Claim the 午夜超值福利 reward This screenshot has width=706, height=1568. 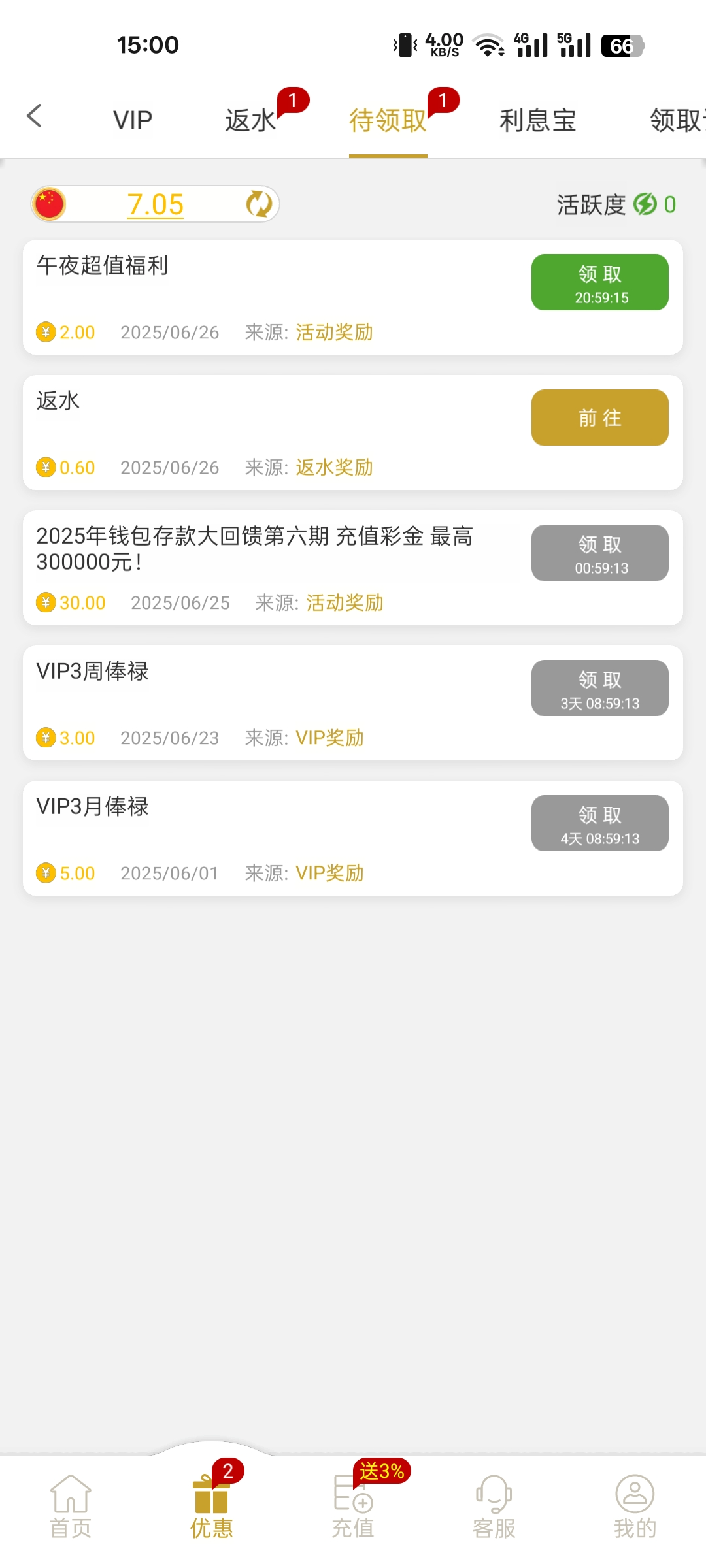599,282
